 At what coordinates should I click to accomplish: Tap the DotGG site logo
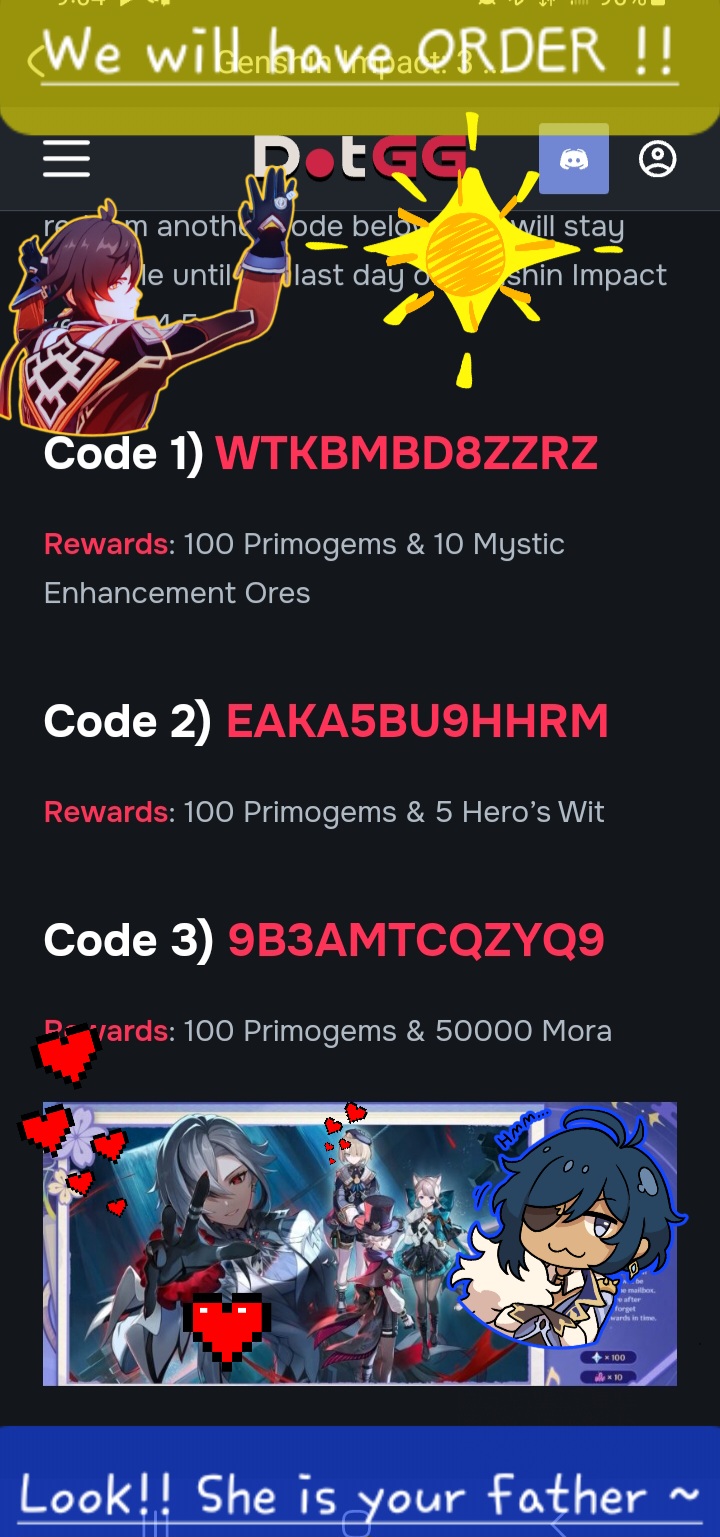(360, 157)
